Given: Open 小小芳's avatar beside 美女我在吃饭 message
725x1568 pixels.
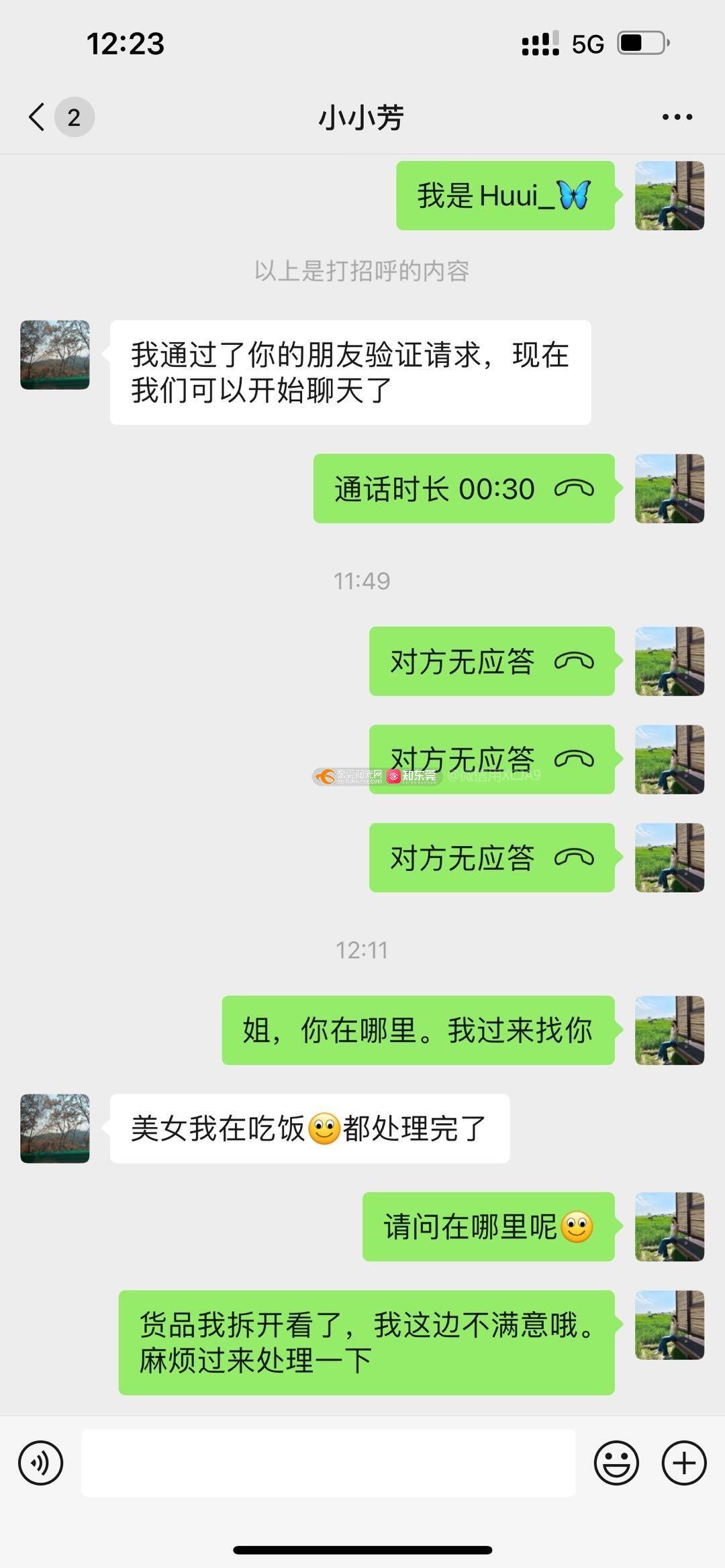Looking at the screenshot, I should [55, 1129].
